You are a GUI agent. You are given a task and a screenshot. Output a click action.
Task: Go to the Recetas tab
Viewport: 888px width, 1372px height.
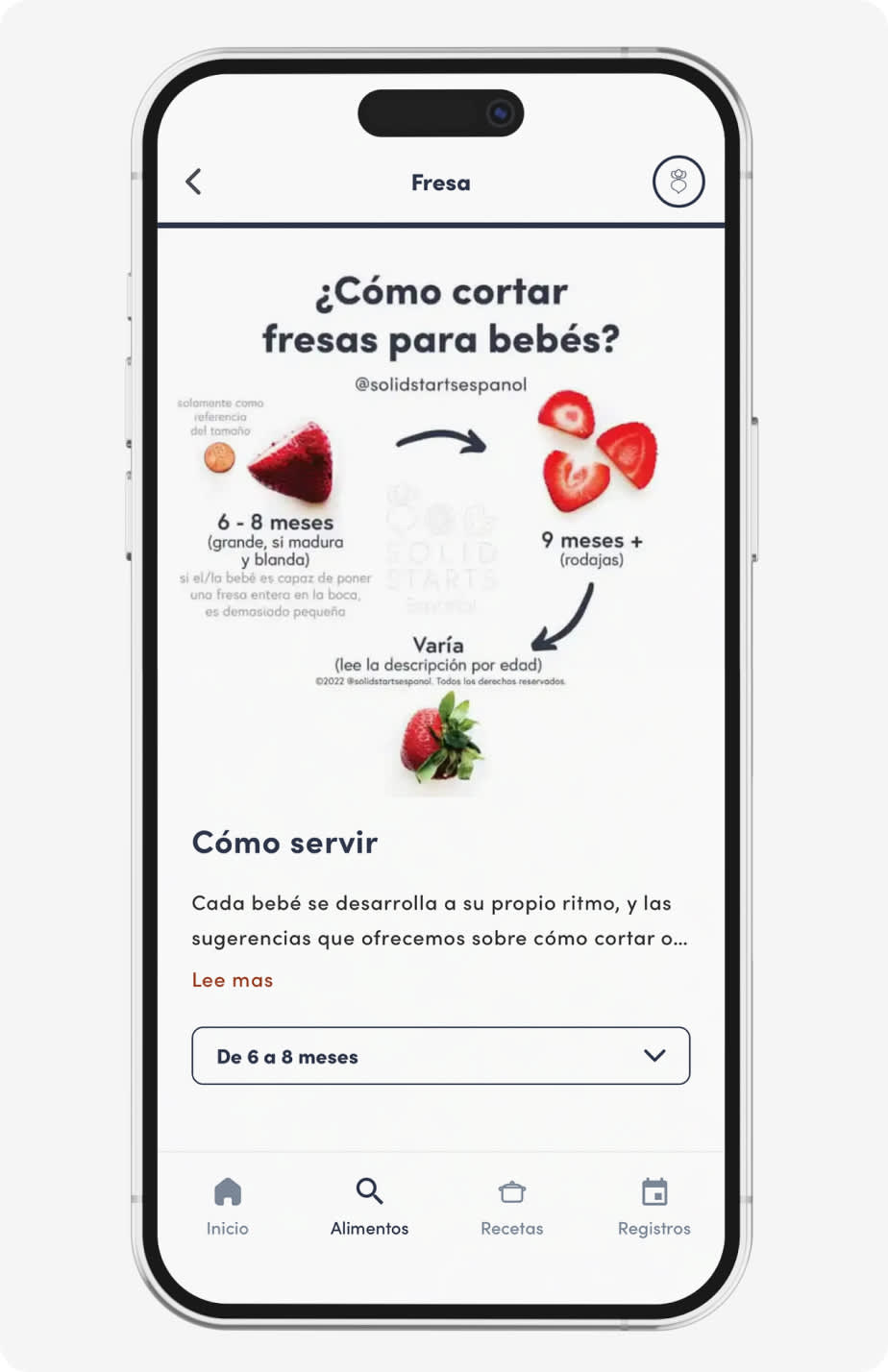point(511,1207)
